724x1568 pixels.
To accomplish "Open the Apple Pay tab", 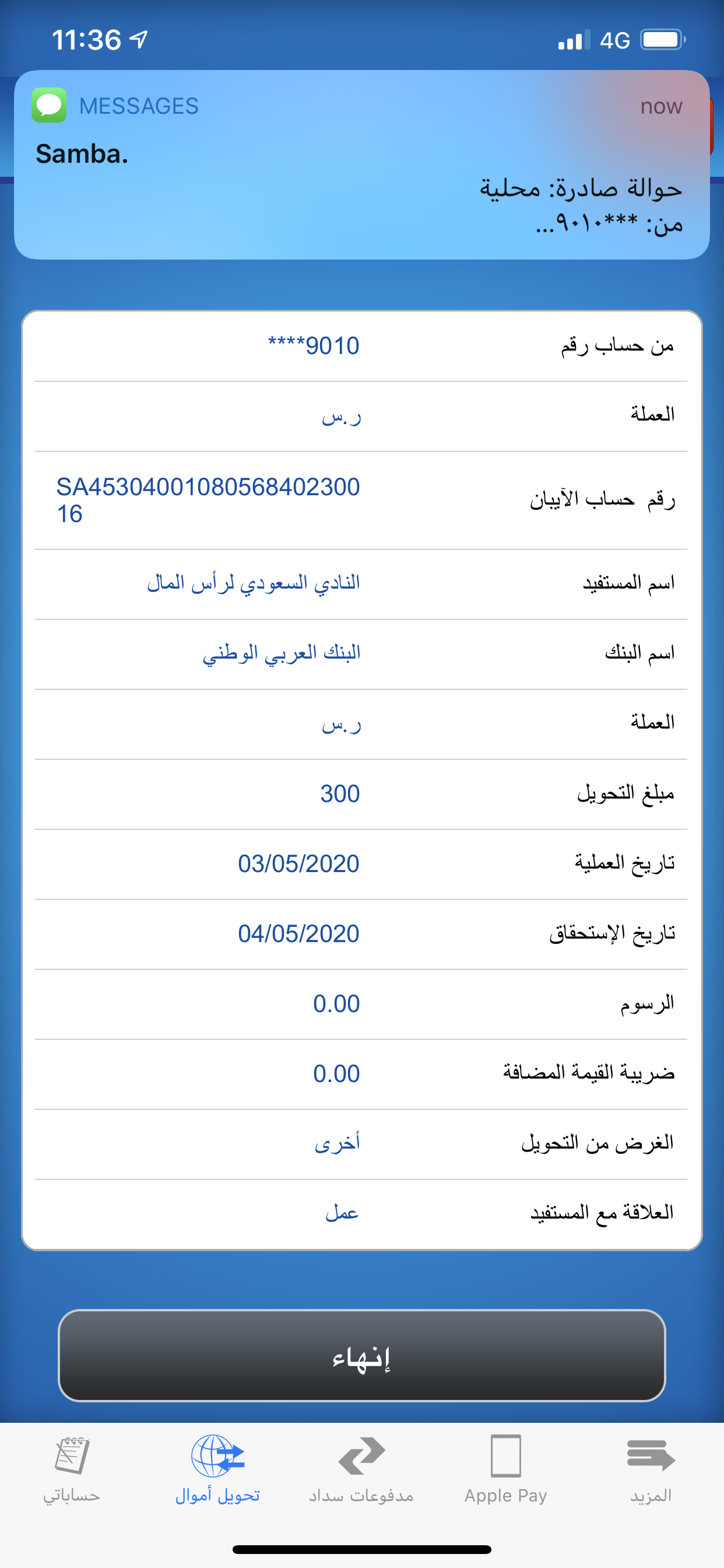I will pos(505,1469).
